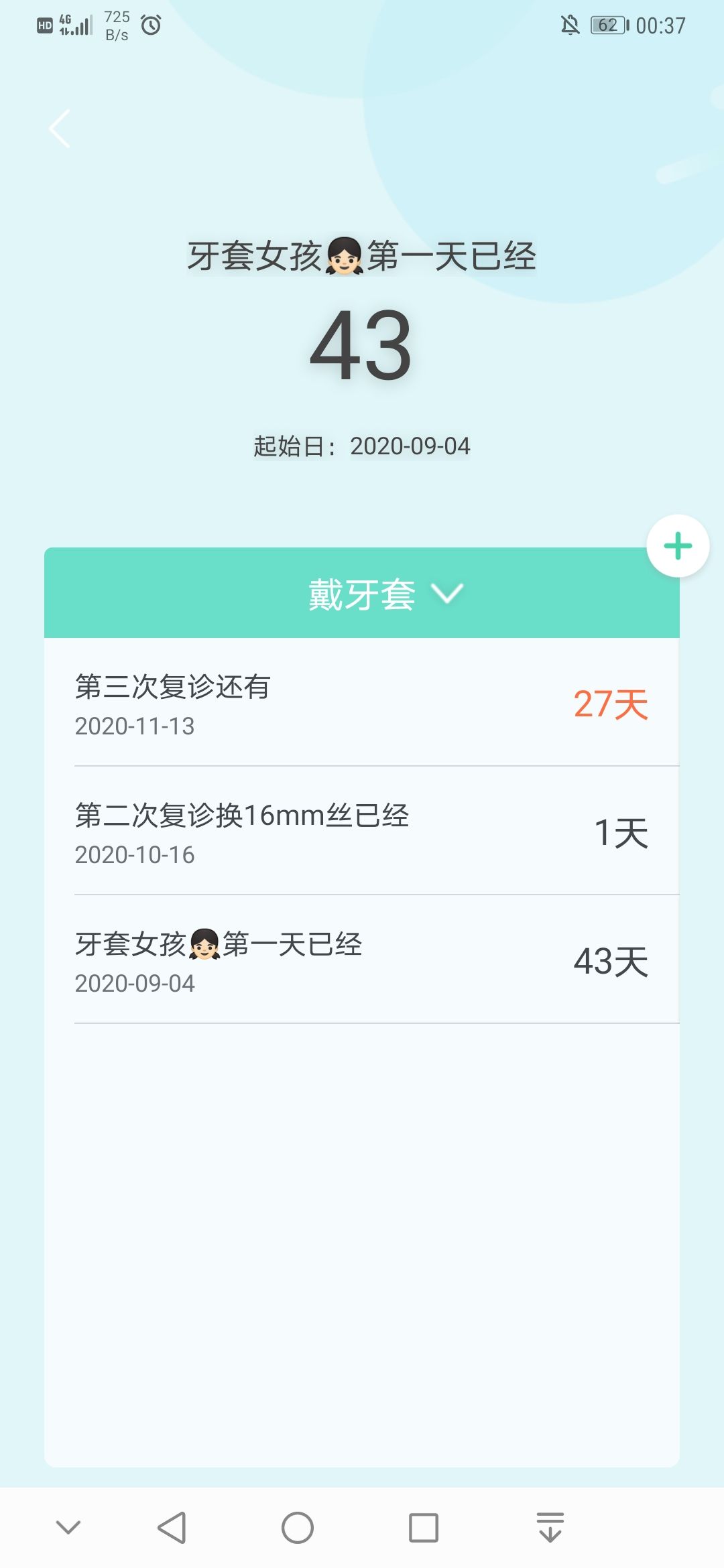The width and height of the screenshot is (724, 1568).
Task: Open the 第二次复诊换16mm丝已经 entry
Action: pyautogui.click(x=362, y=832)
